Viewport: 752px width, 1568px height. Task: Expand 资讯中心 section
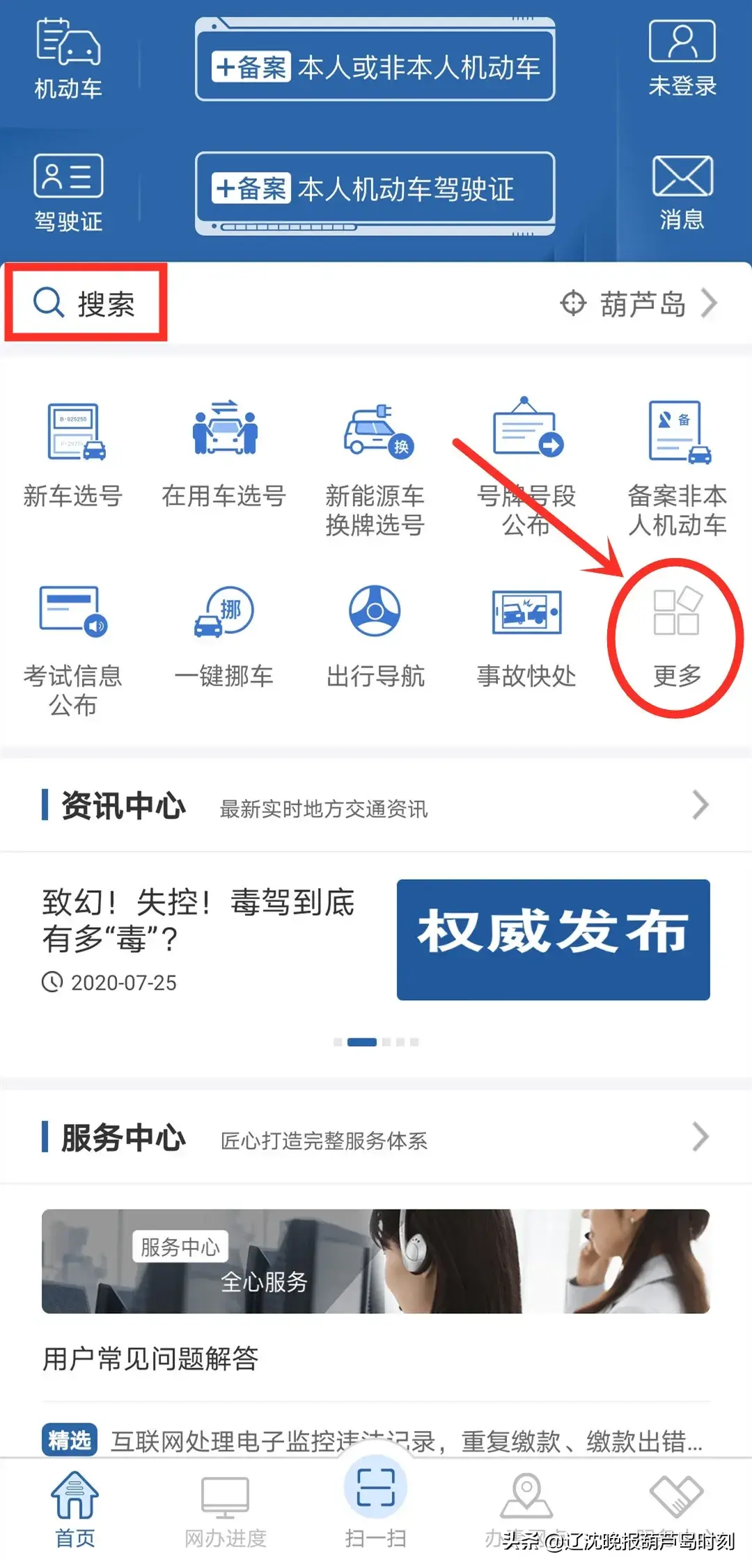[700, 805]
